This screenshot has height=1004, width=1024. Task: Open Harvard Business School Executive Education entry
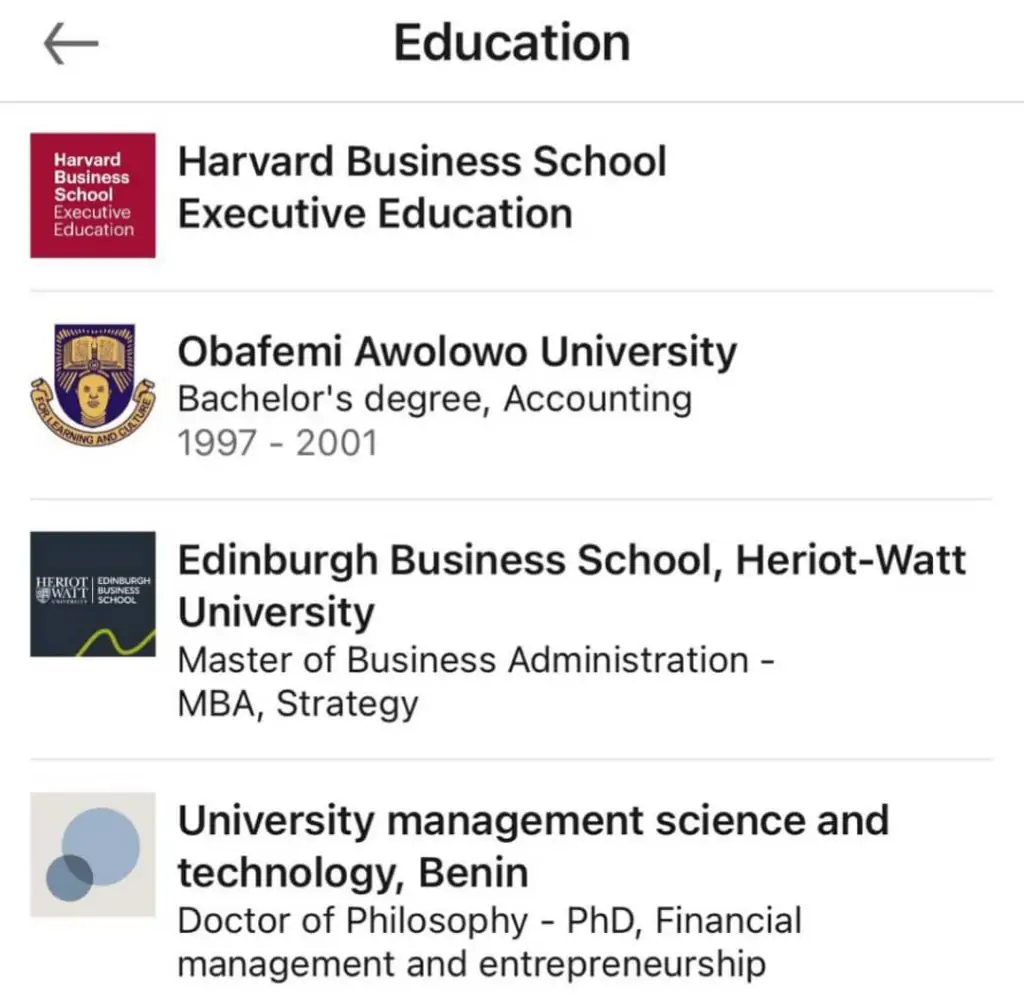tap(421, 188)
